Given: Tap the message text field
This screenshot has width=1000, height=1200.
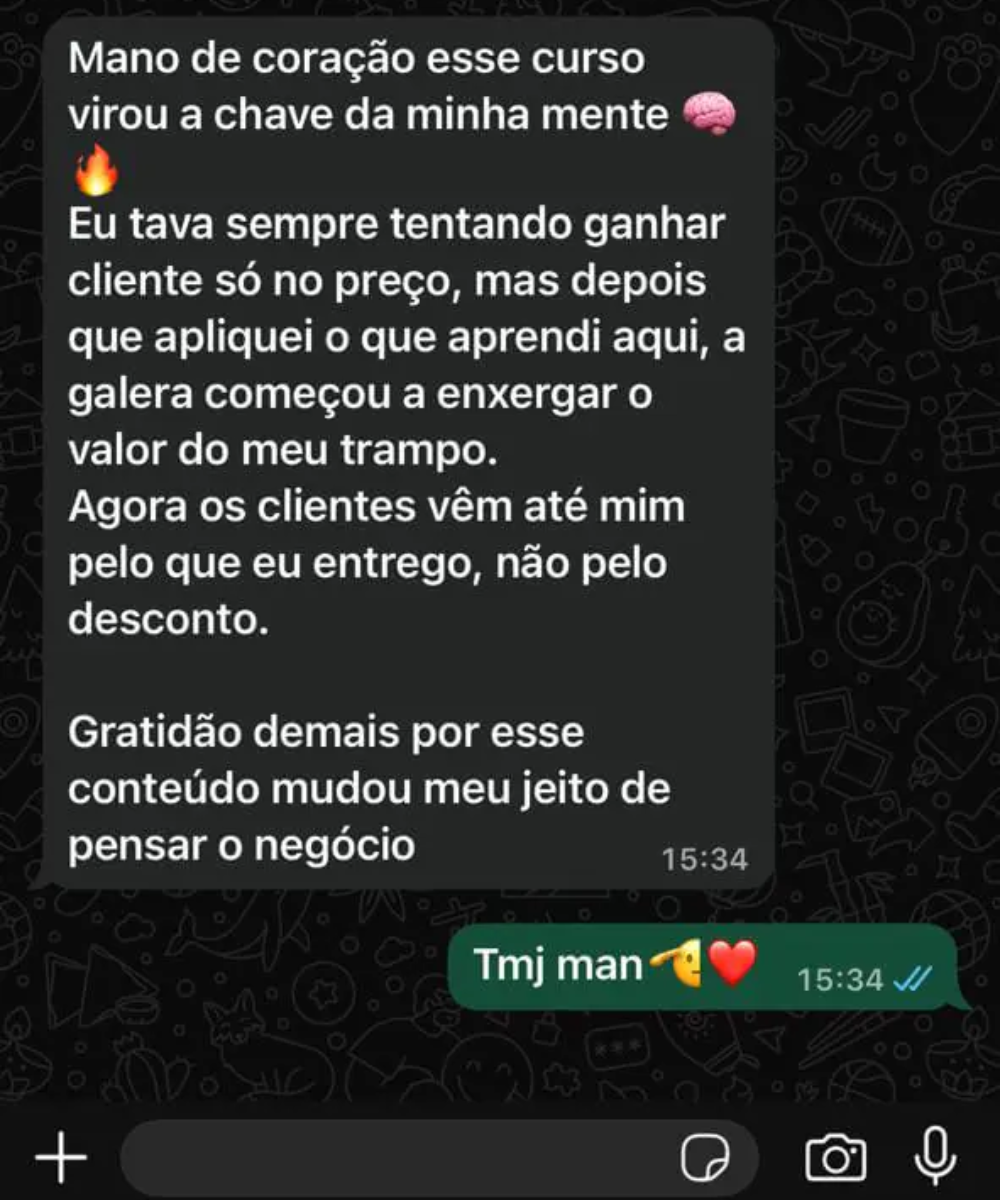Looking at the screenshot, I should pyautogui.click(x=400, y=1158).
